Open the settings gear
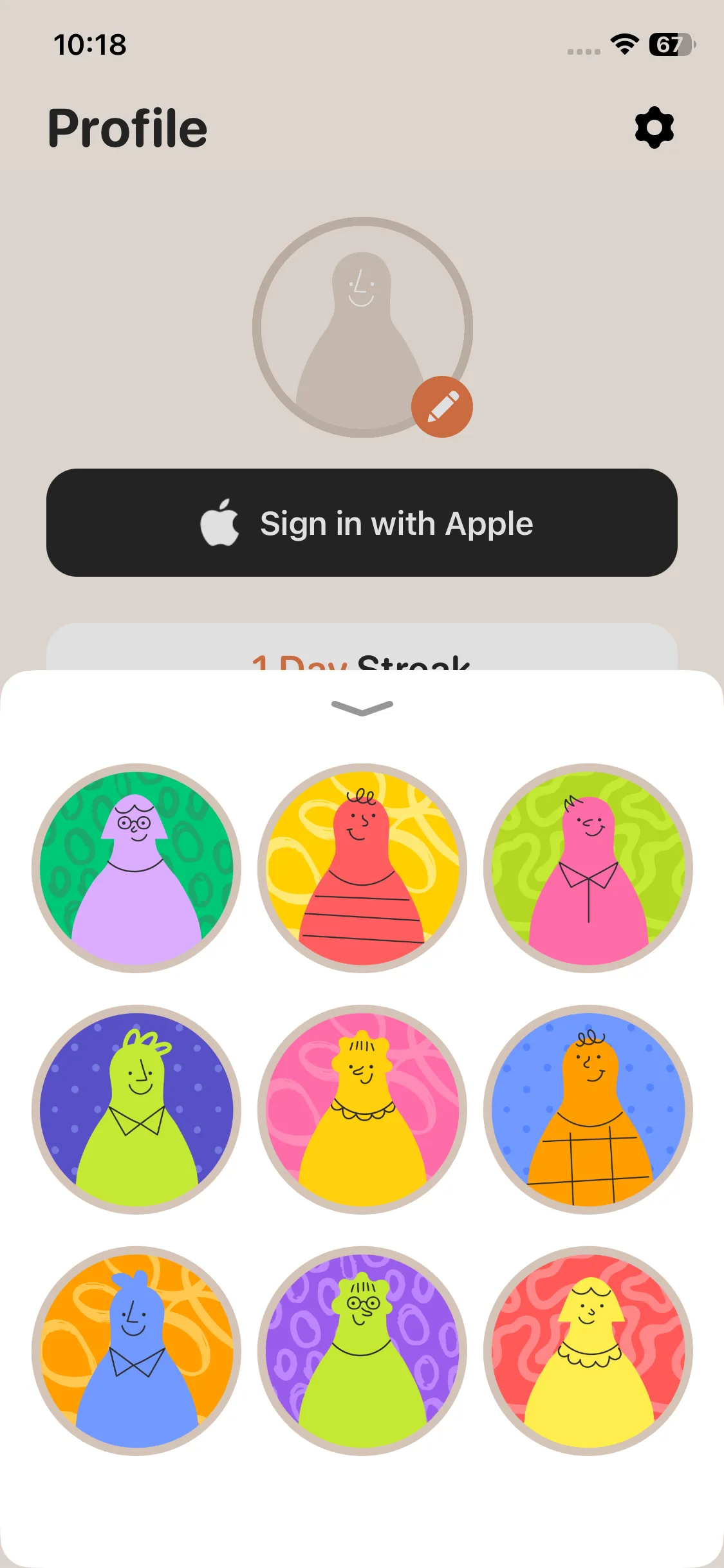The image size is (724, 1568). pos(654,127)
